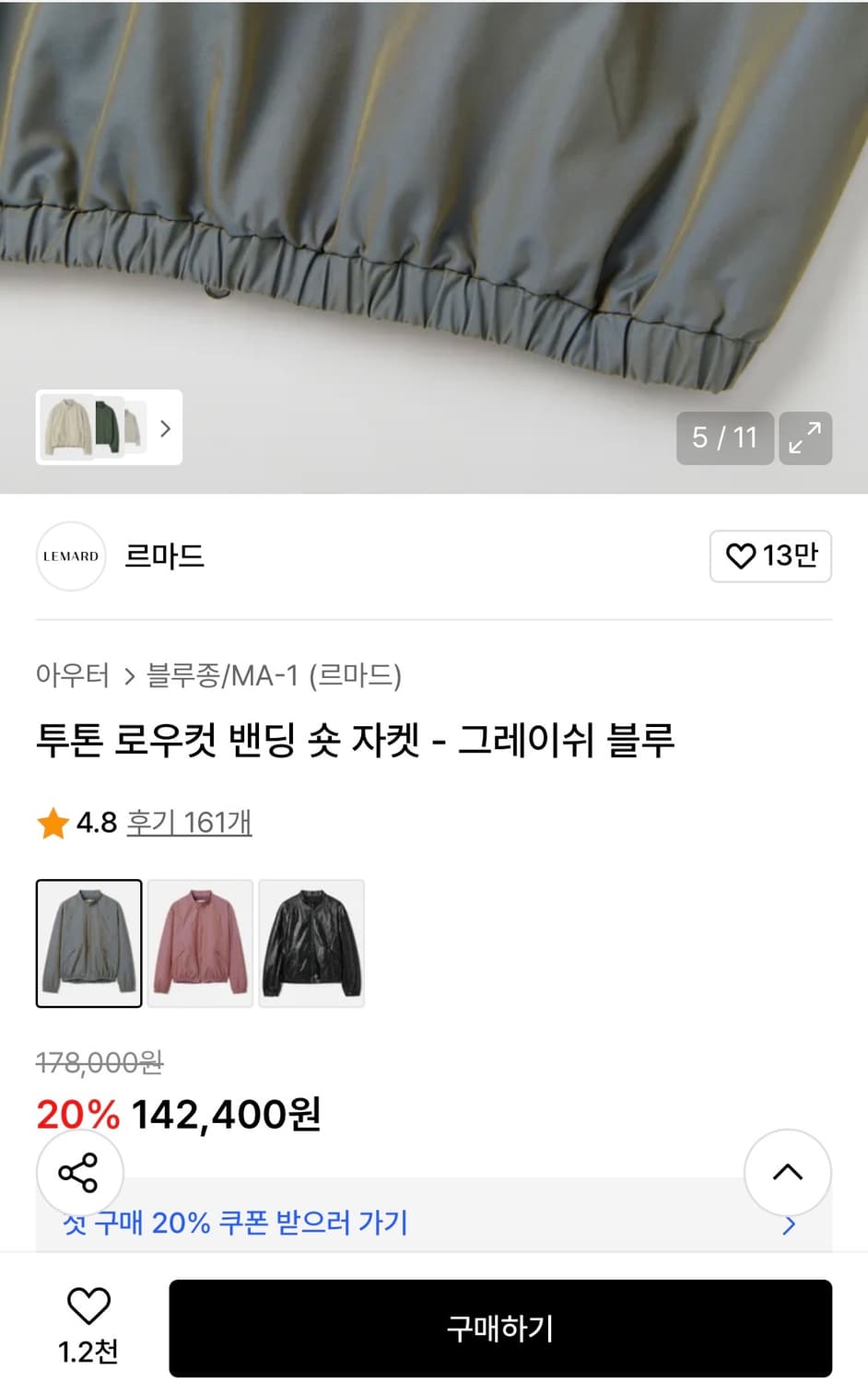
Task: Tap the arrow on the coupon banner
Action: coord(789,1224)
